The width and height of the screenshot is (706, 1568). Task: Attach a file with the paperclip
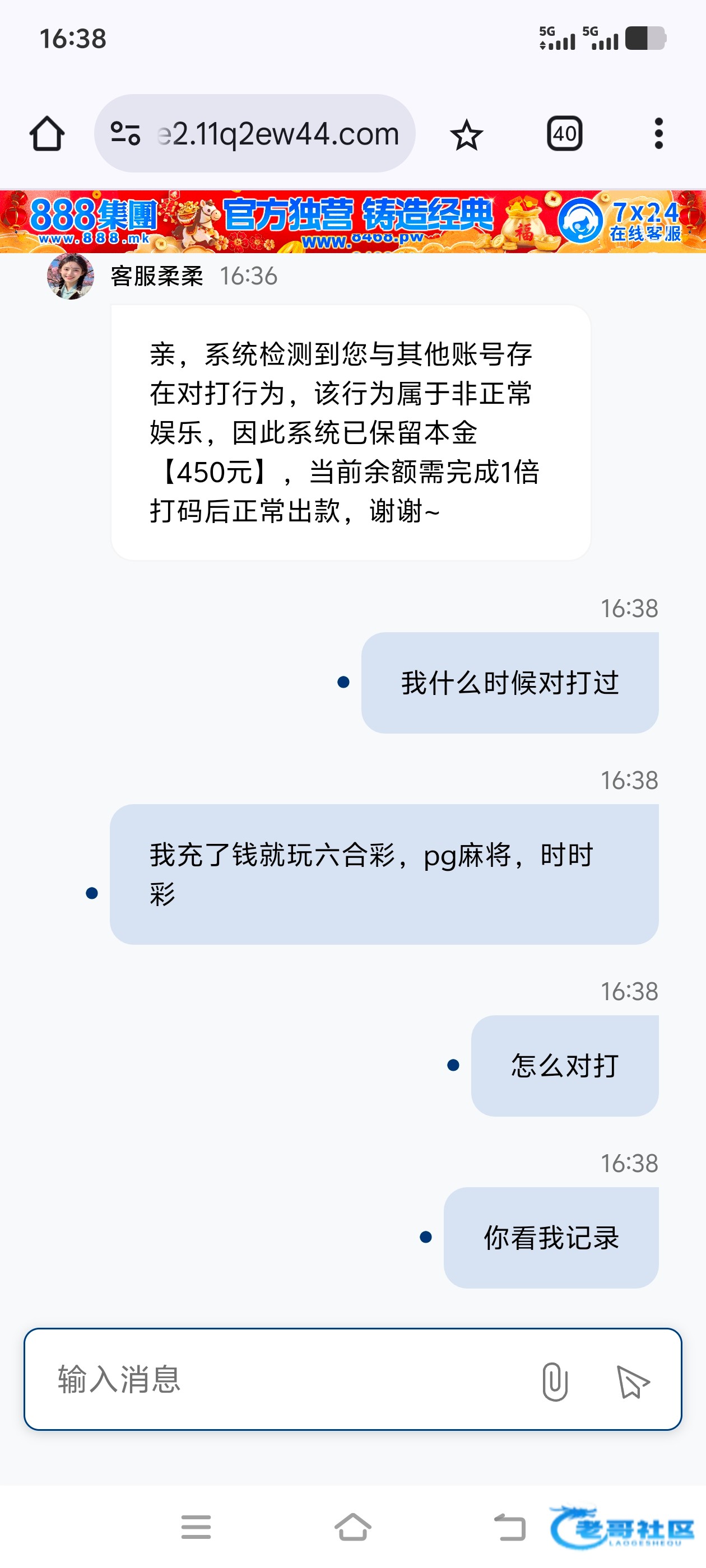point(554,1381)
